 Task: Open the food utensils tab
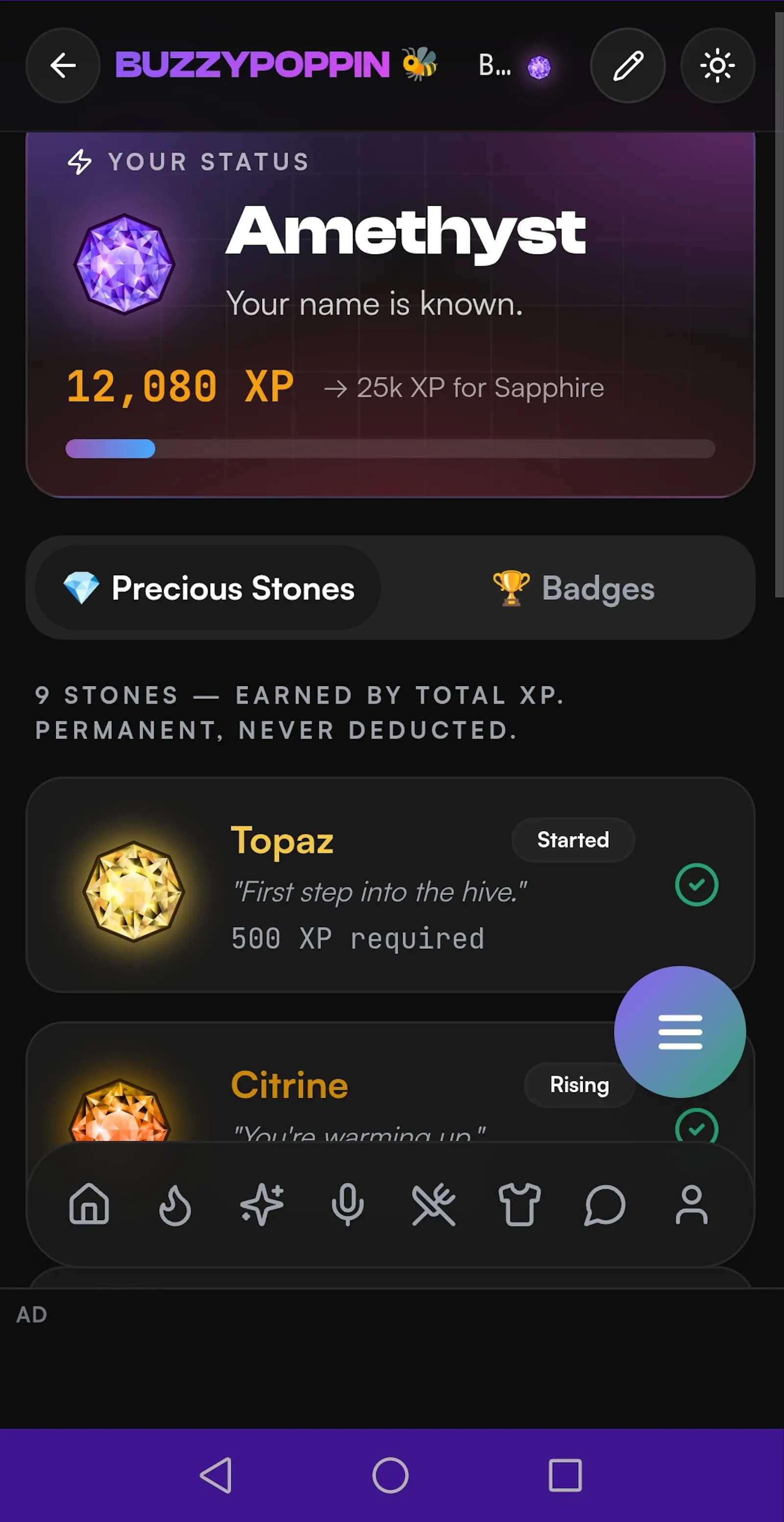tap(433, 1204)
